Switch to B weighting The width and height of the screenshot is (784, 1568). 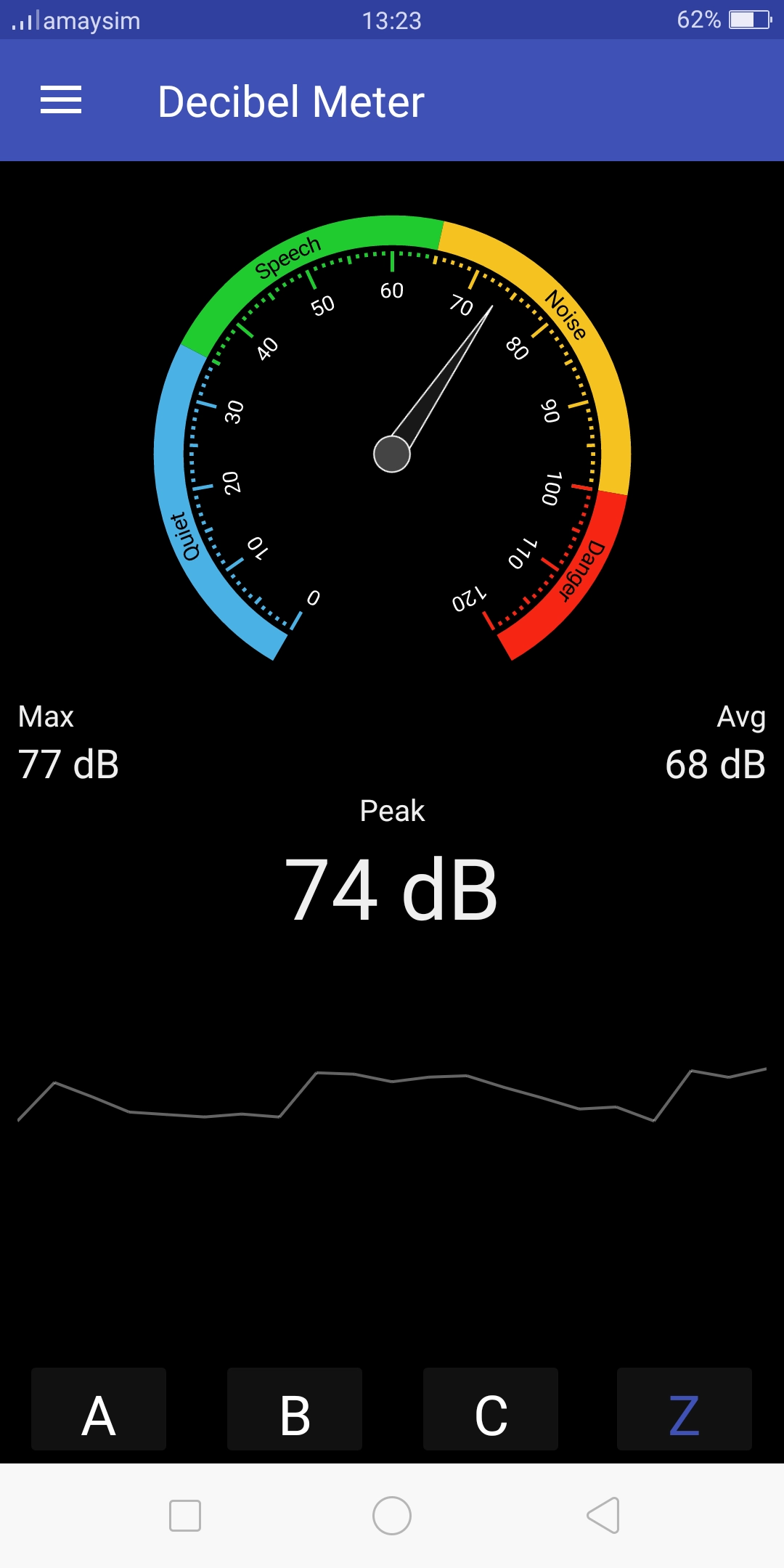coord(295,1409)
